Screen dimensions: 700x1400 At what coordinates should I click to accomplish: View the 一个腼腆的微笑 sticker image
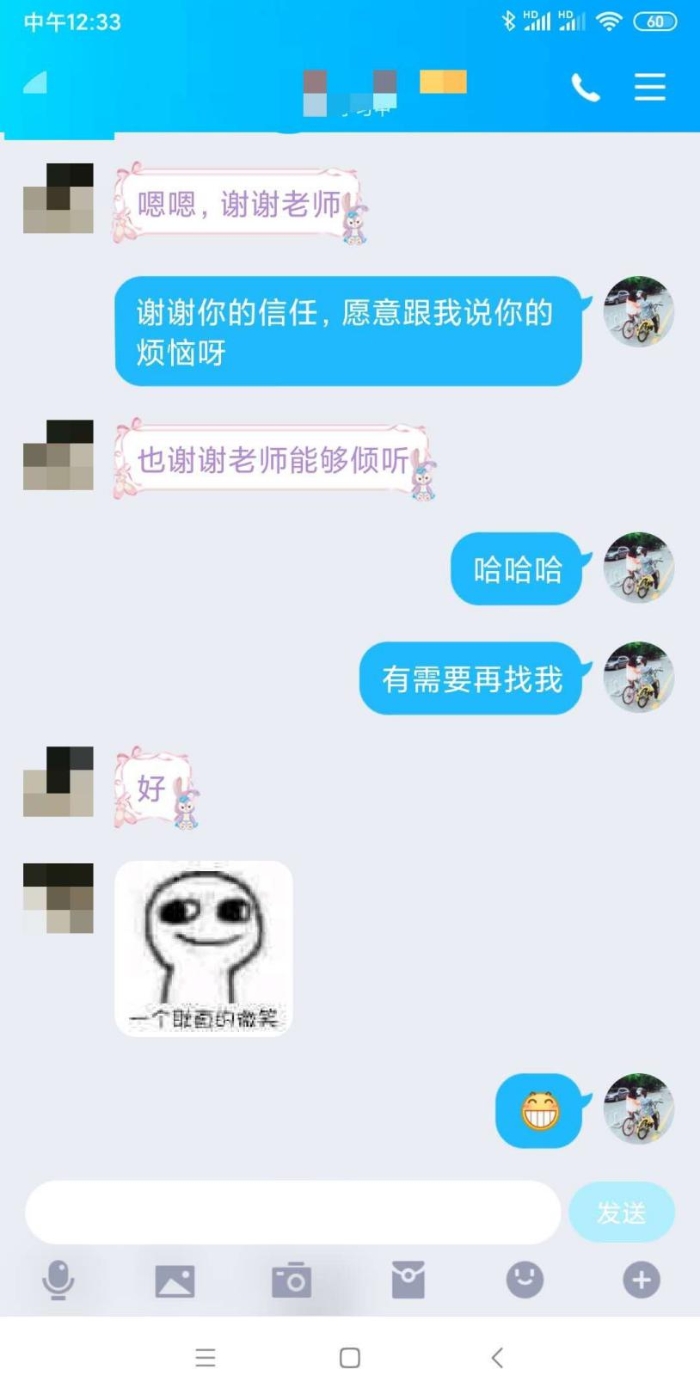coord(204,948)
